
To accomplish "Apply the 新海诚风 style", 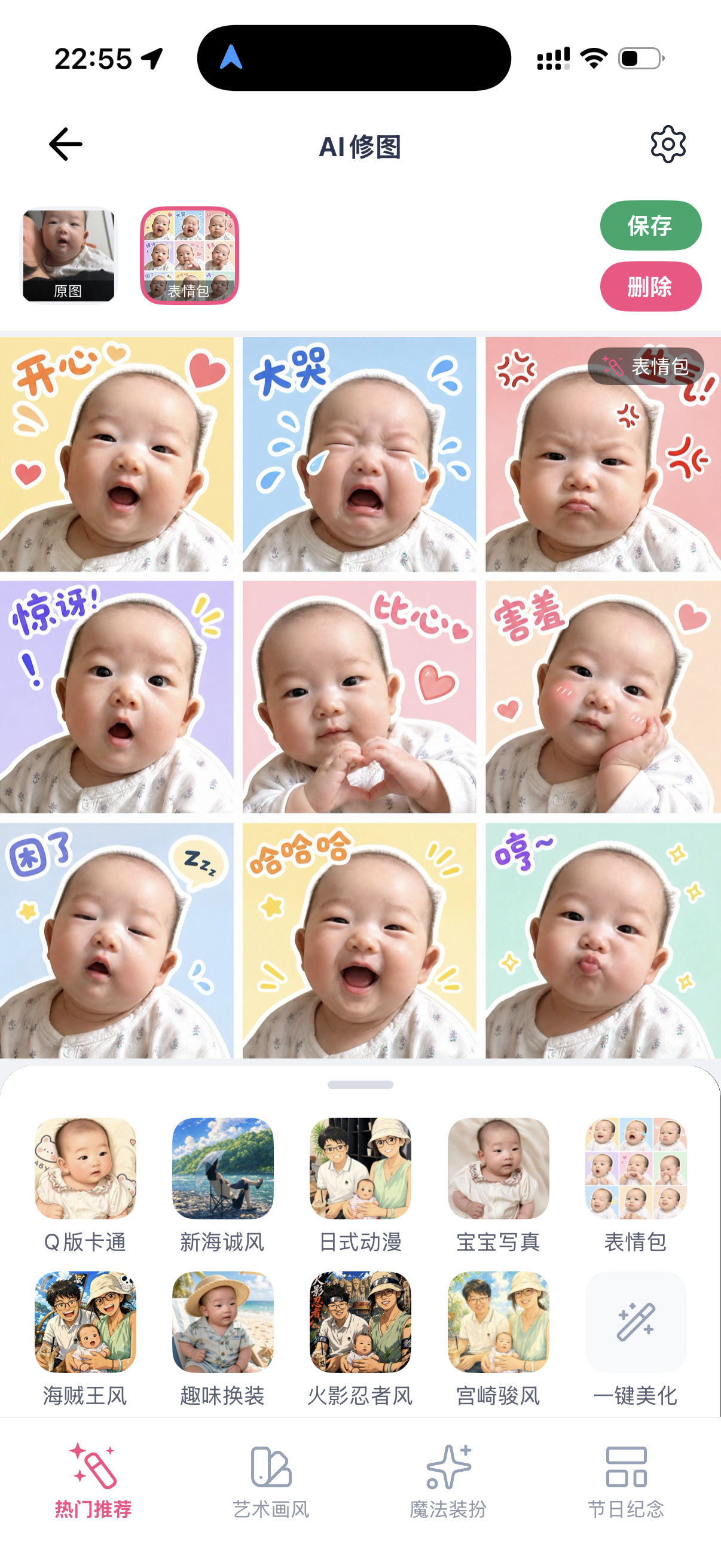I will (222, 1183).
